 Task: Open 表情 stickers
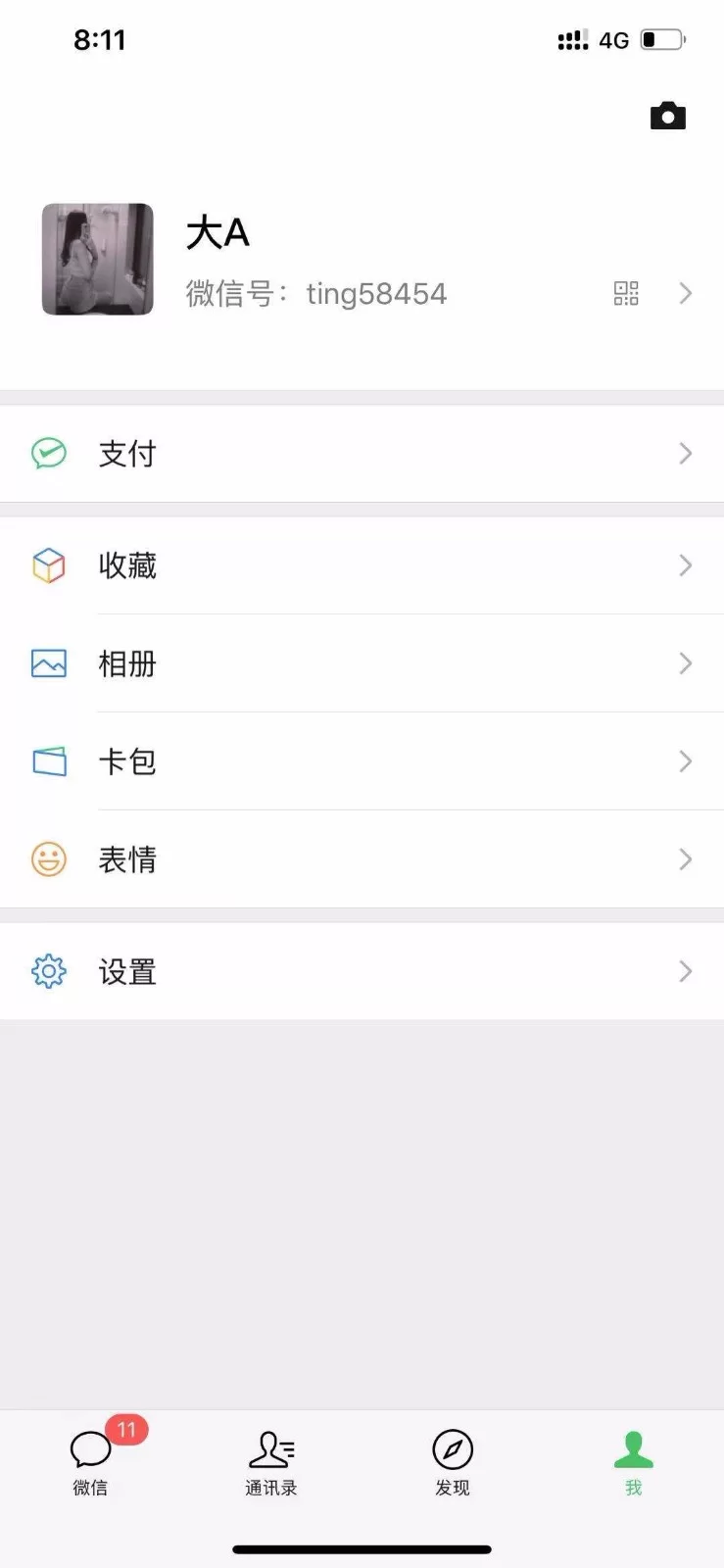[362, 859]
